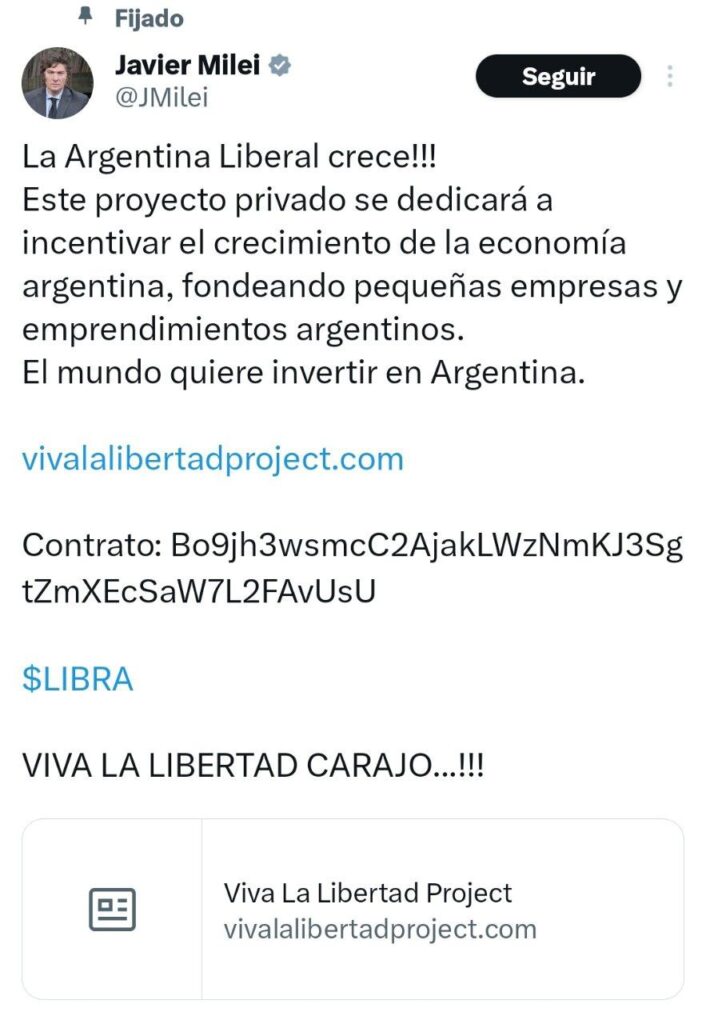Screen dimensions: 706x1024
Task: Open the post's three-dot overflow menu
Action: click(670, 76)
